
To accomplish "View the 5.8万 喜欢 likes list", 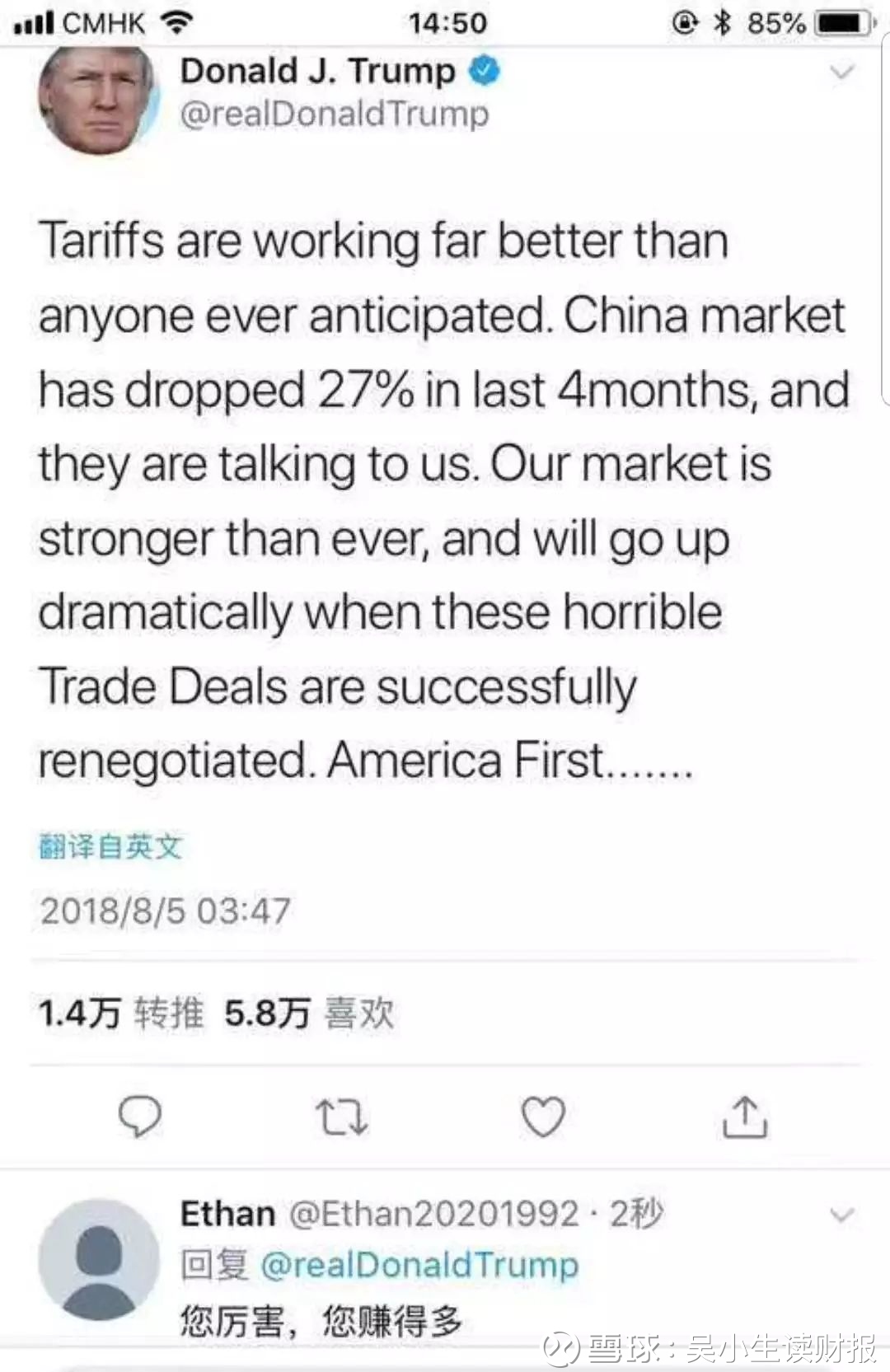I will pyautogui.click(x=309, y=1013).
